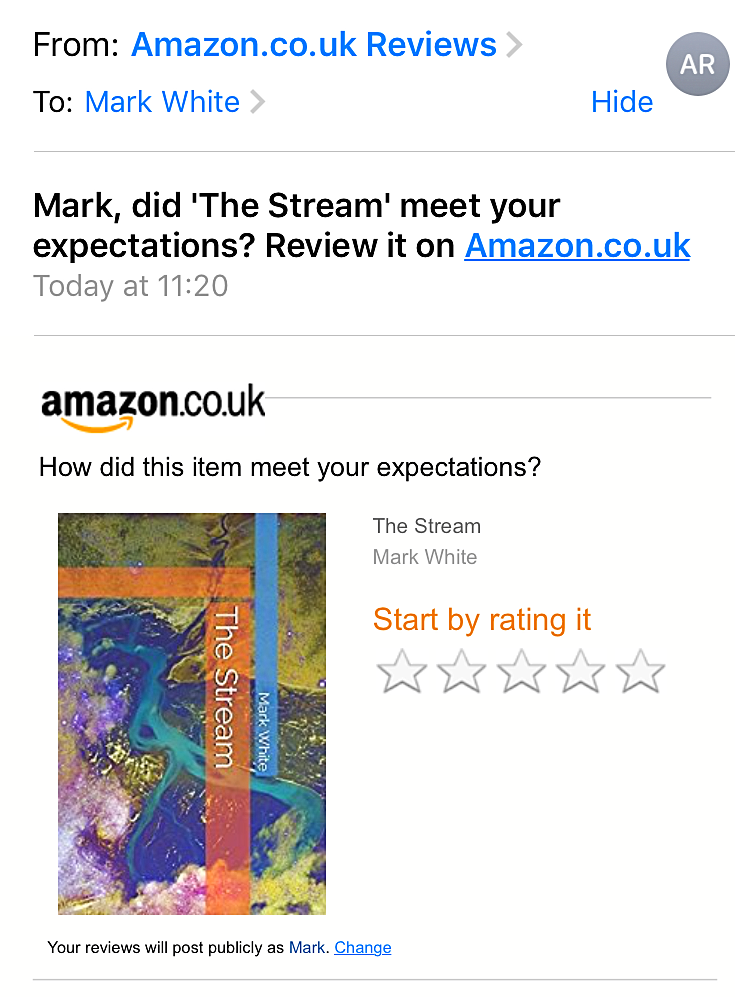This screenshot has width=735, height=997.
Task: Open recipient Mark White contact details
Action: tap(163, 102)
